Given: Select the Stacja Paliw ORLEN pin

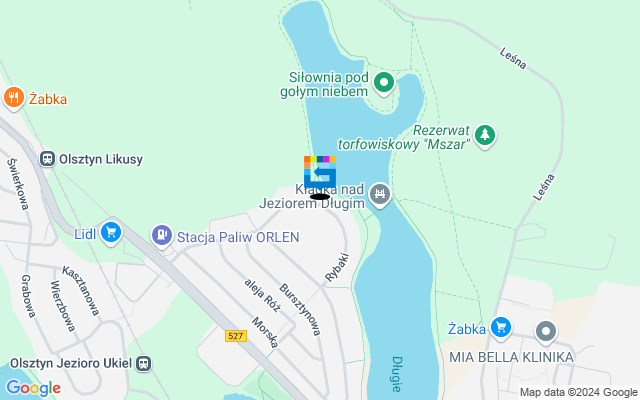Looking at the screenshot, I should [161, 236].
